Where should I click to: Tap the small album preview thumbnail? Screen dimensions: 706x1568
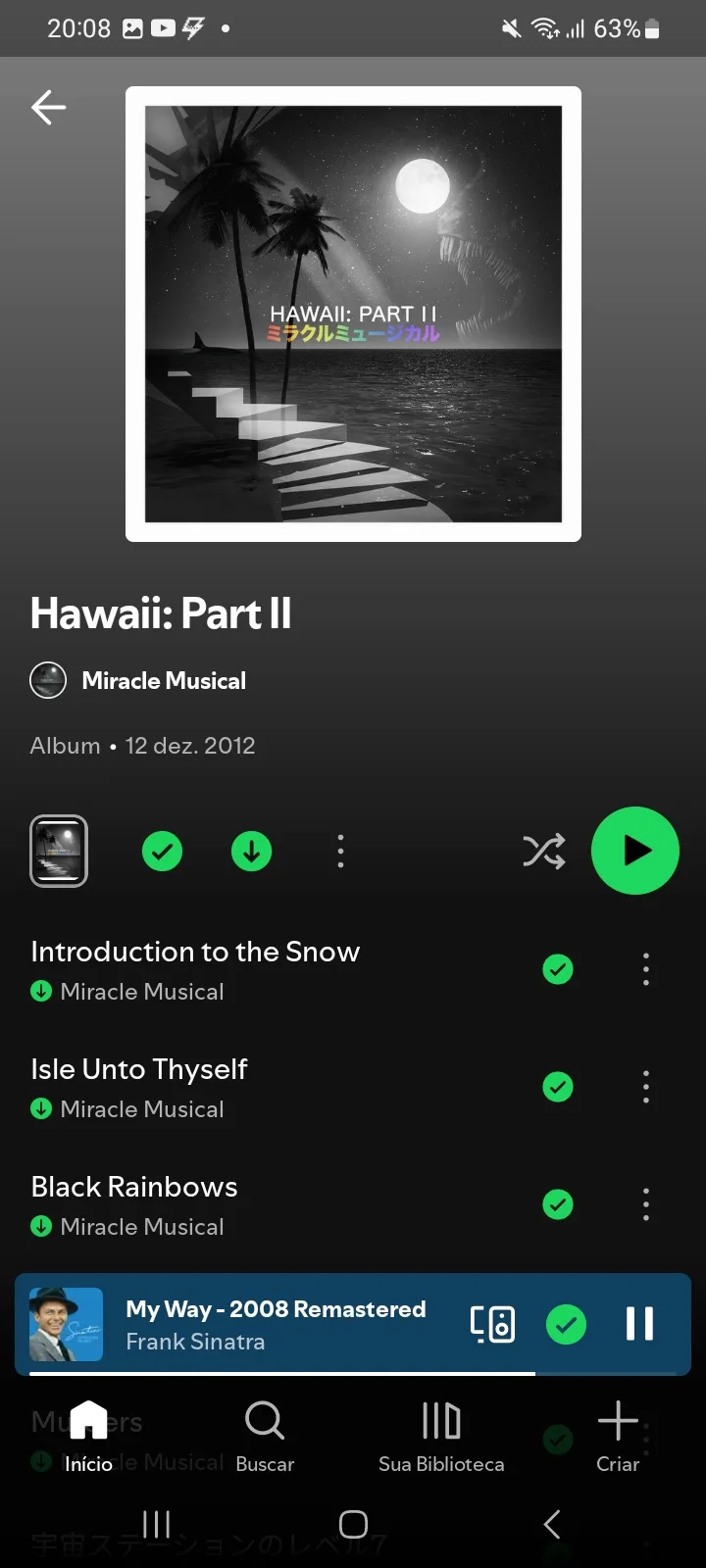pos(59,851)
